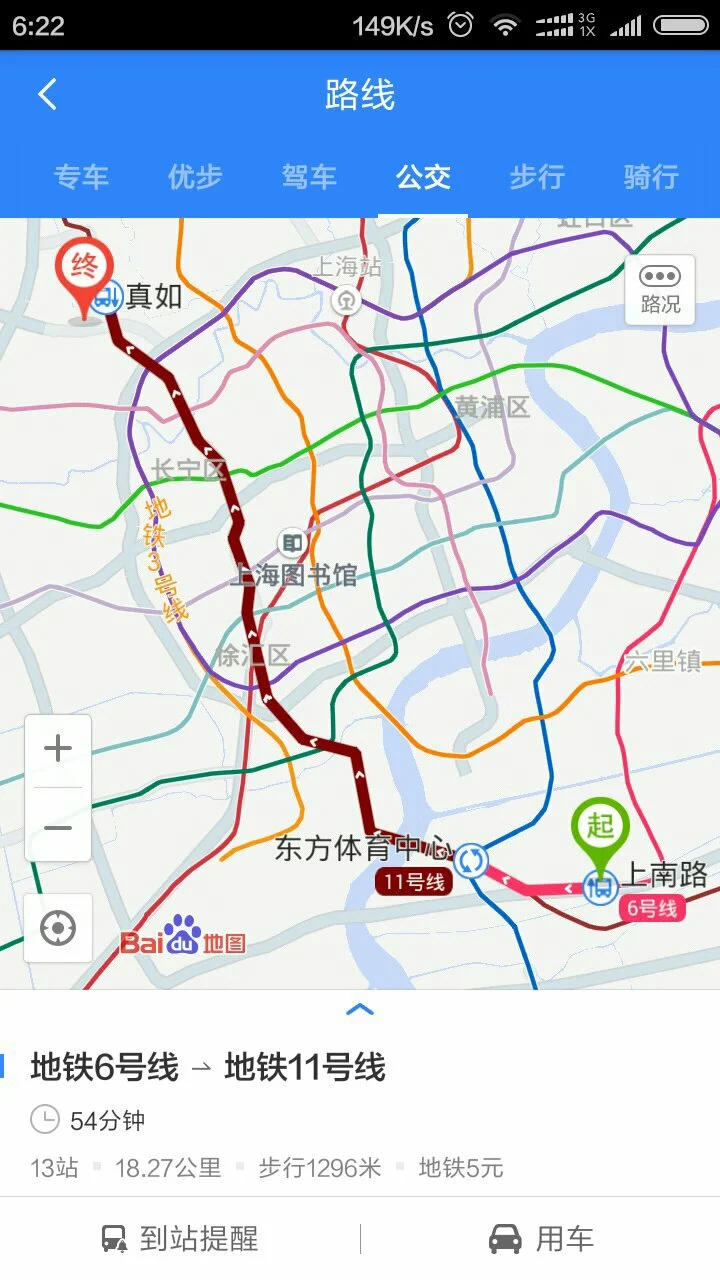Open the 骑行 cycling tab
The height and width of the screenshot is (1280, 720).
650,177
